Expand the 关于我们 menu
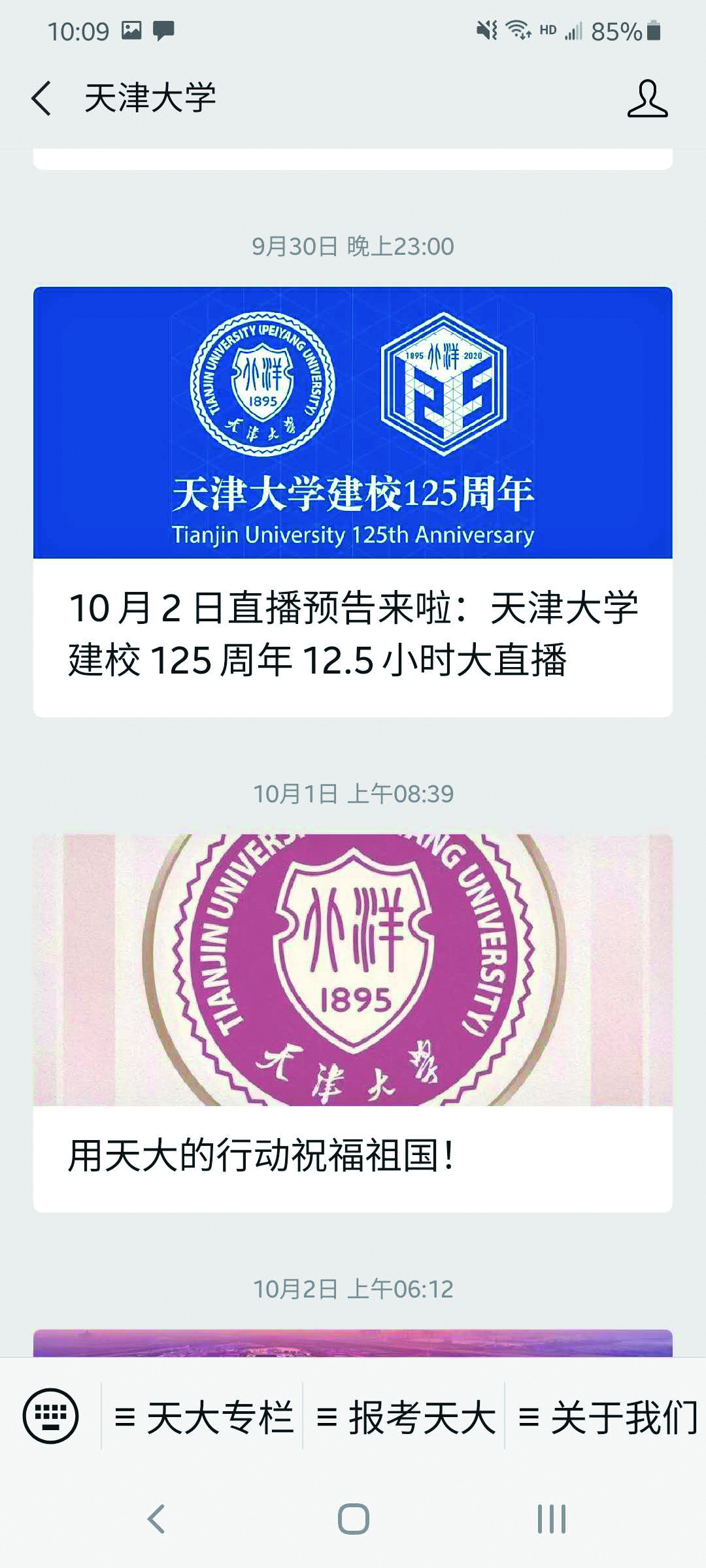Screen dimensions: 706x1568 point(607,1417)
